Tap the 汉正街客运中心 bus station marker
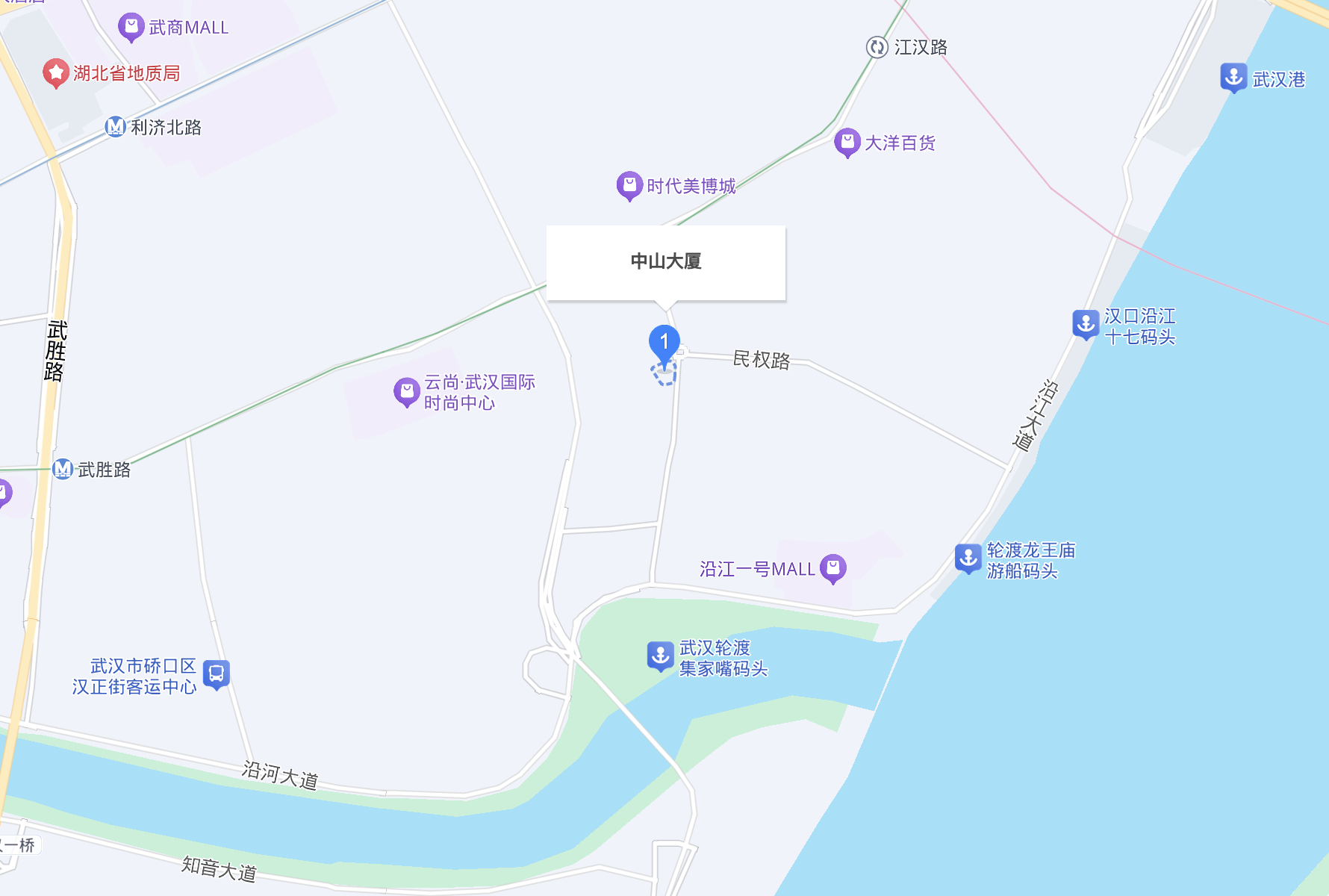The image size is (1329, 896). pyautogui.click(x=216, y=674)
